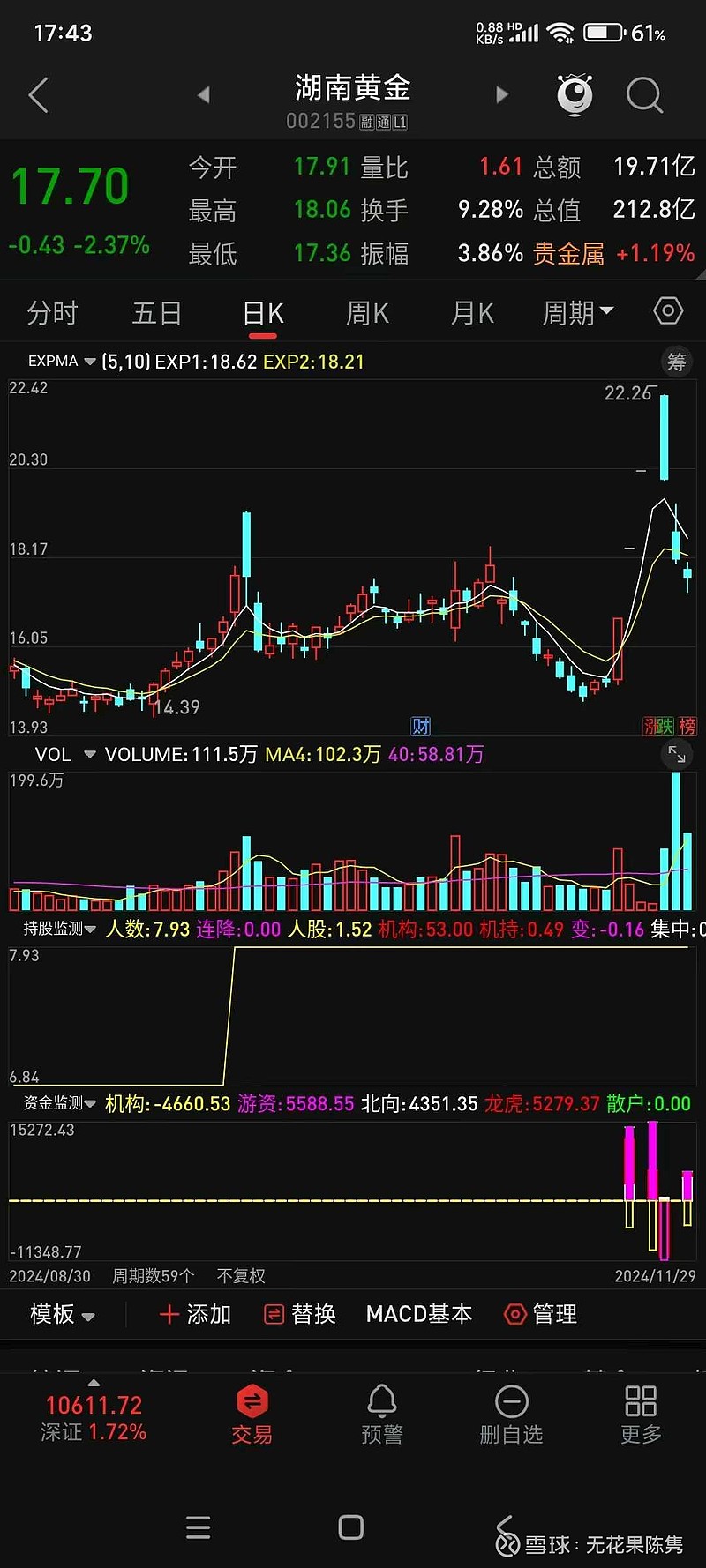Switch to the previous stock arrow

tap(204, 94)
